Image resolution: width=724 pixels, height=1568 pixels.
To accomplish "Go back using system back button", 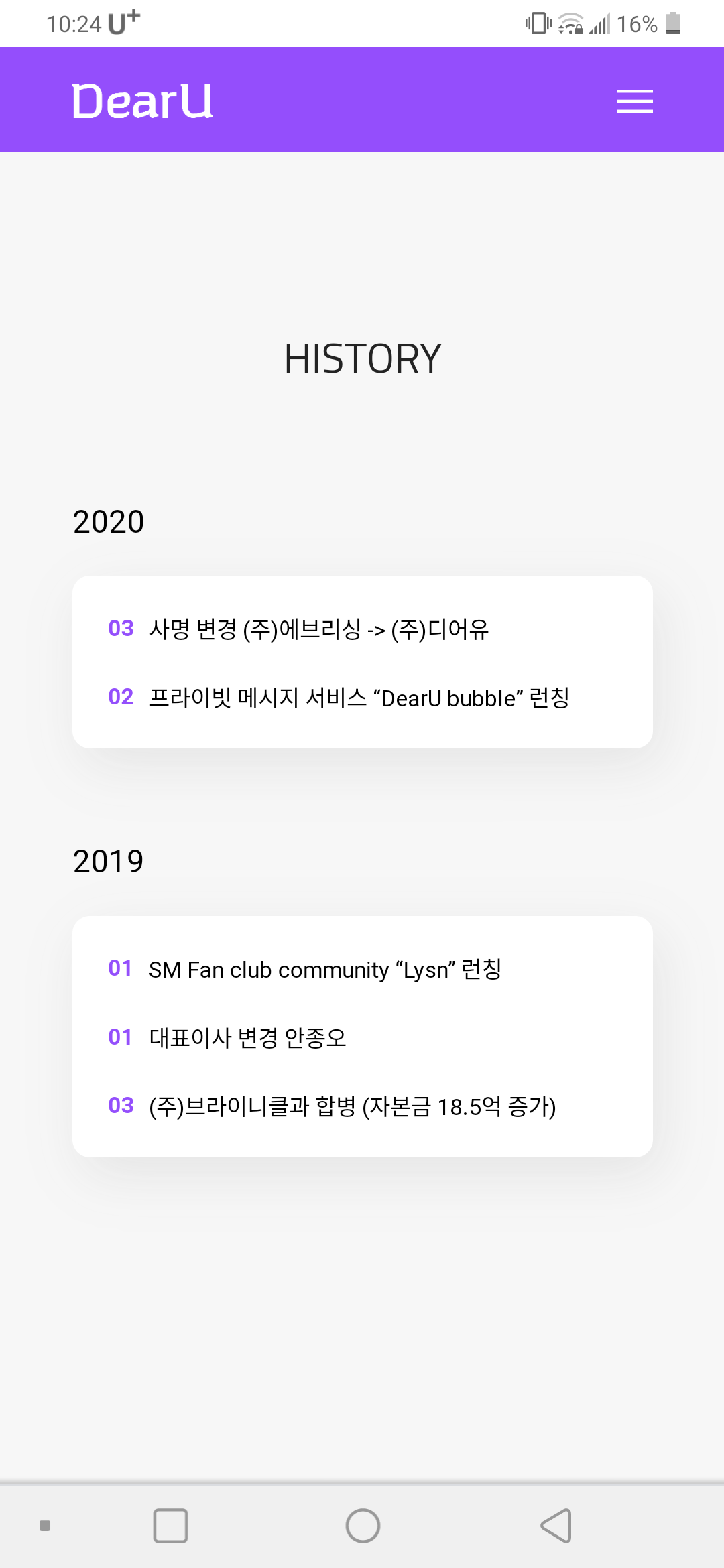I will (556, 1526).
